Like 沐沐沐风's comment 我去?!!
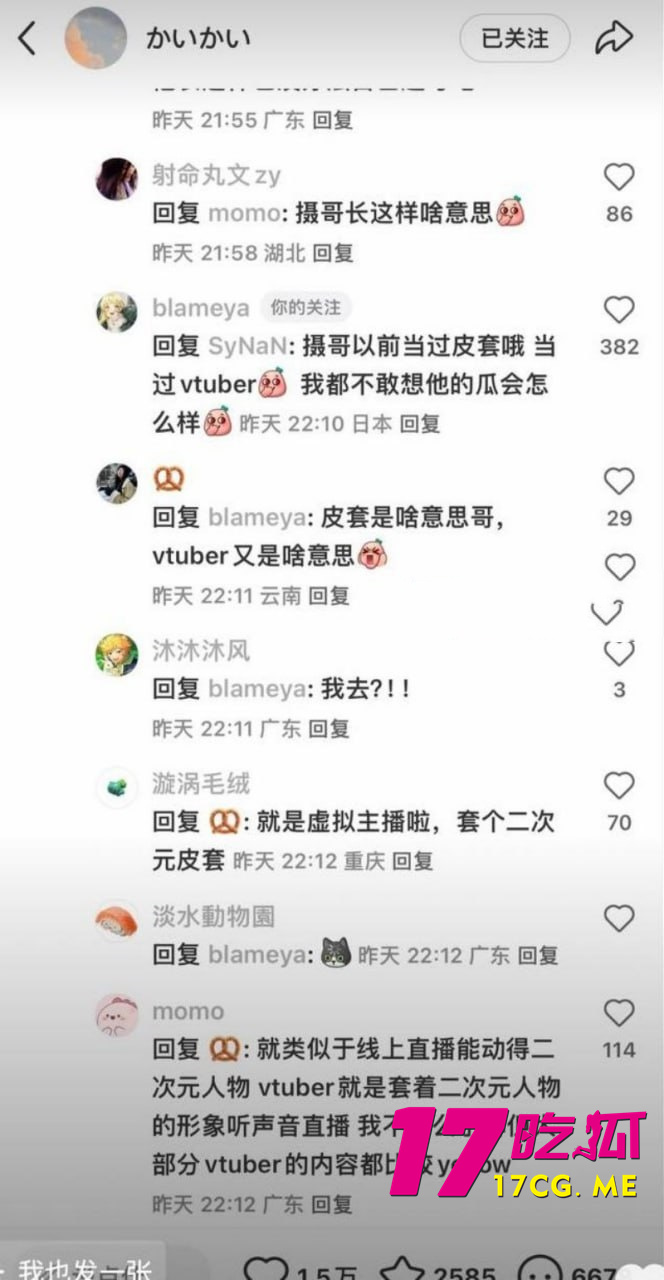Image resolution: width=664 pixels, height=1280 pixels. point(619,653)
